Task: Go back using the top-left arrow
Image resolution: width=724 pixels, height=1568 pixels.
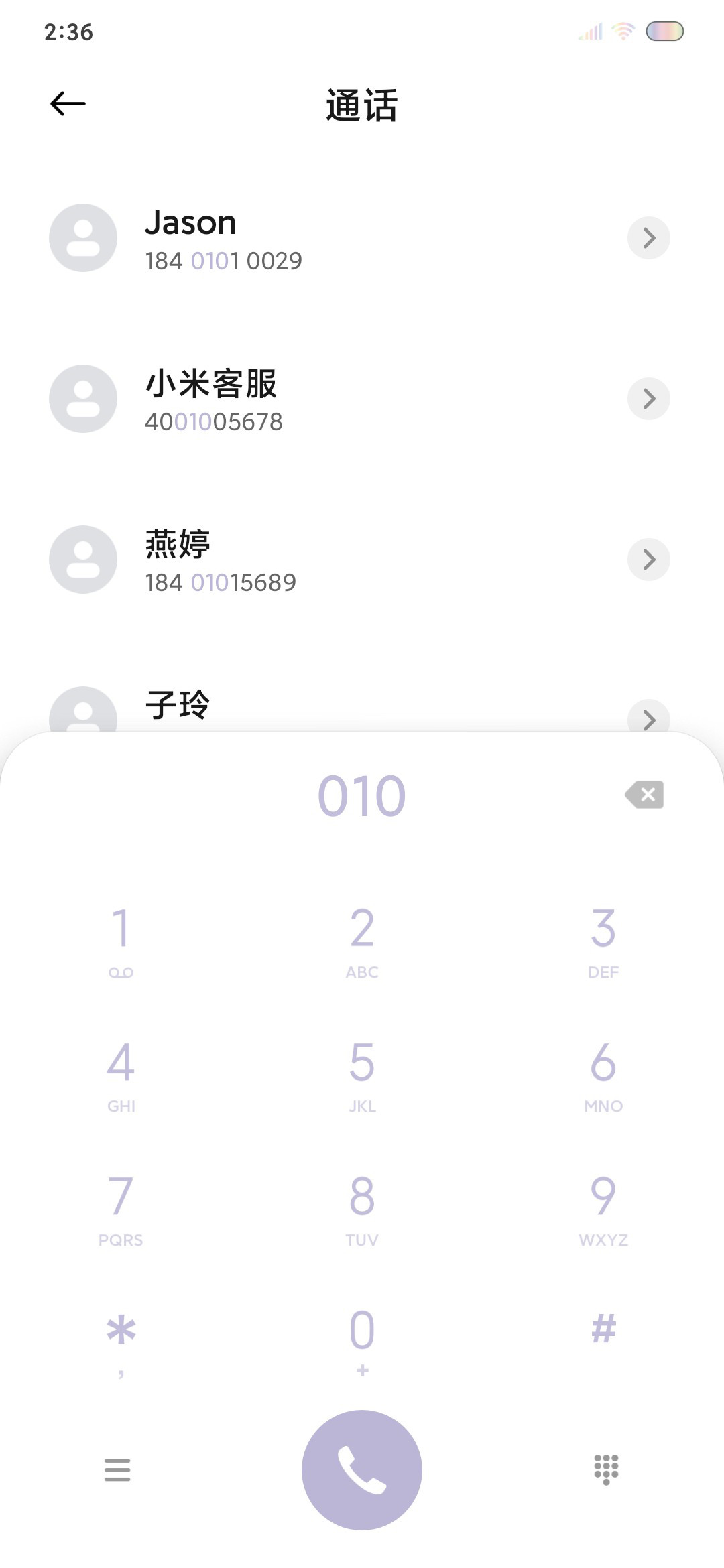Action: [68, 104]
